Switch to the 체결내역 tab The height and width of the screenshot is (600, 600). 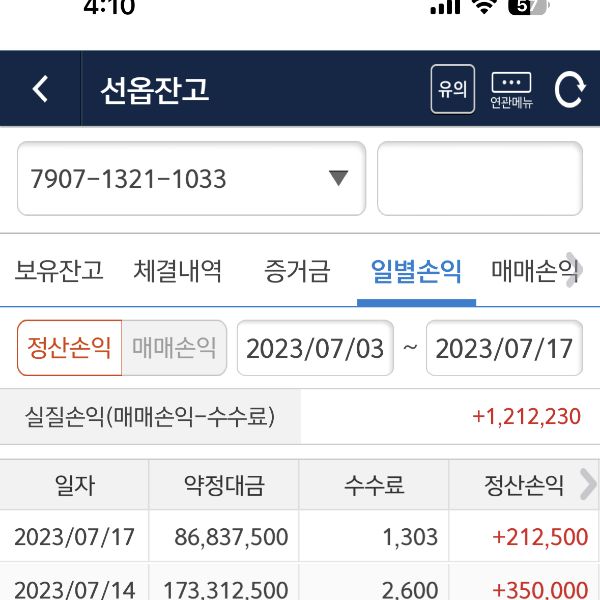click(x=178, y=271)
